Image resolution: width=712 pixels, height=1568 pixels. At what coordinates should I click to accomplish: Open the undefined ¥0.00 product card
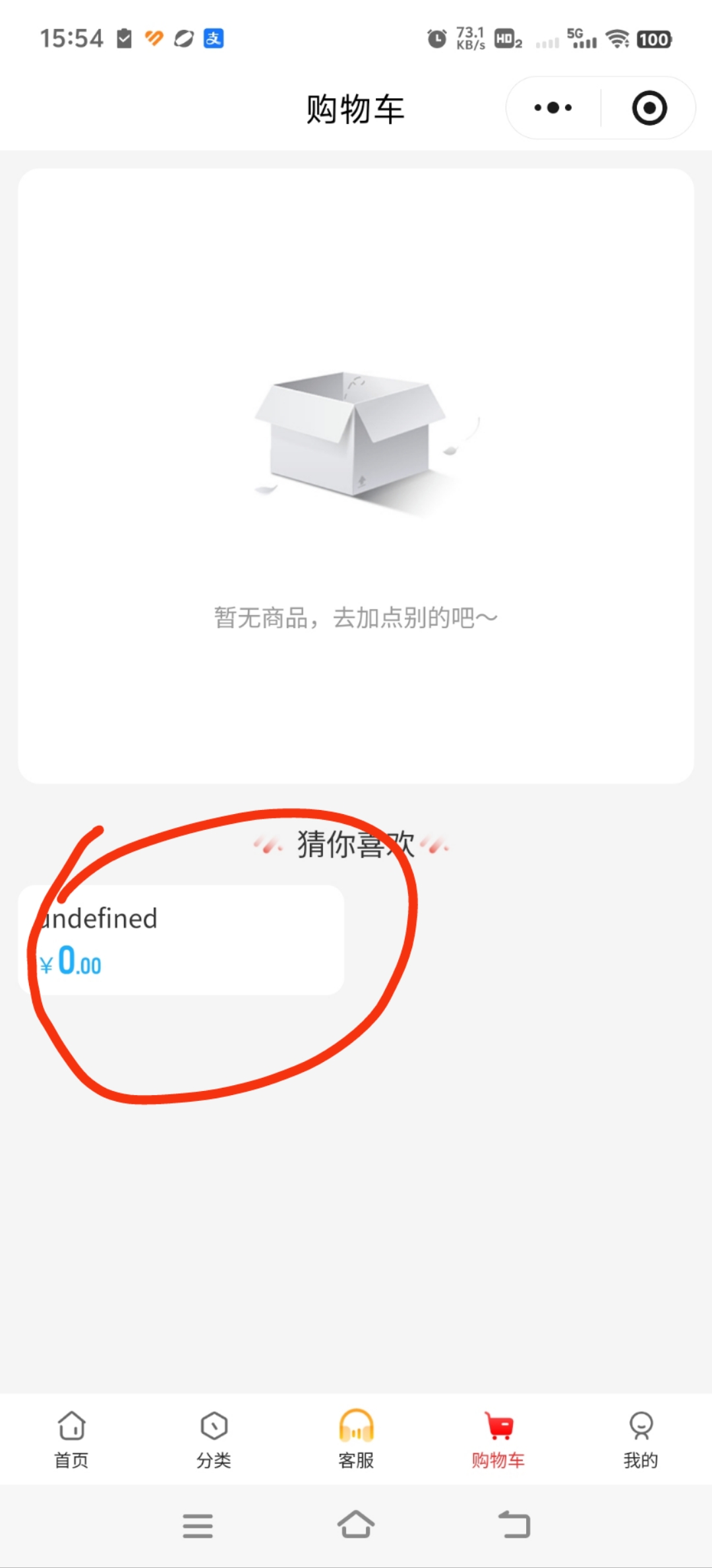pyautogui.click(x=181, y=940)
